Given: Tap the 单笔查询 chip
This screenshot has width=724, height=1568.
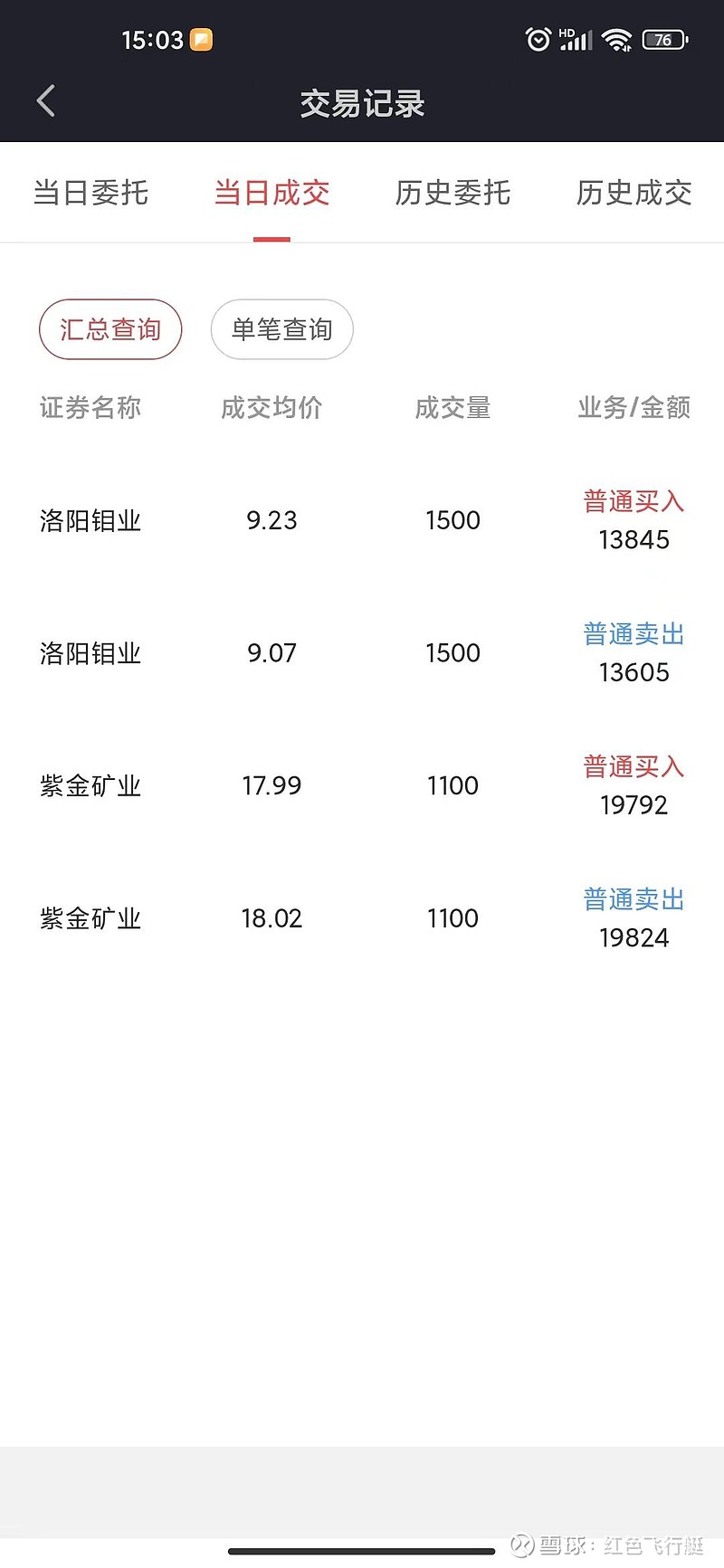Looking at the screenshot, I should (x=281, y=329).
